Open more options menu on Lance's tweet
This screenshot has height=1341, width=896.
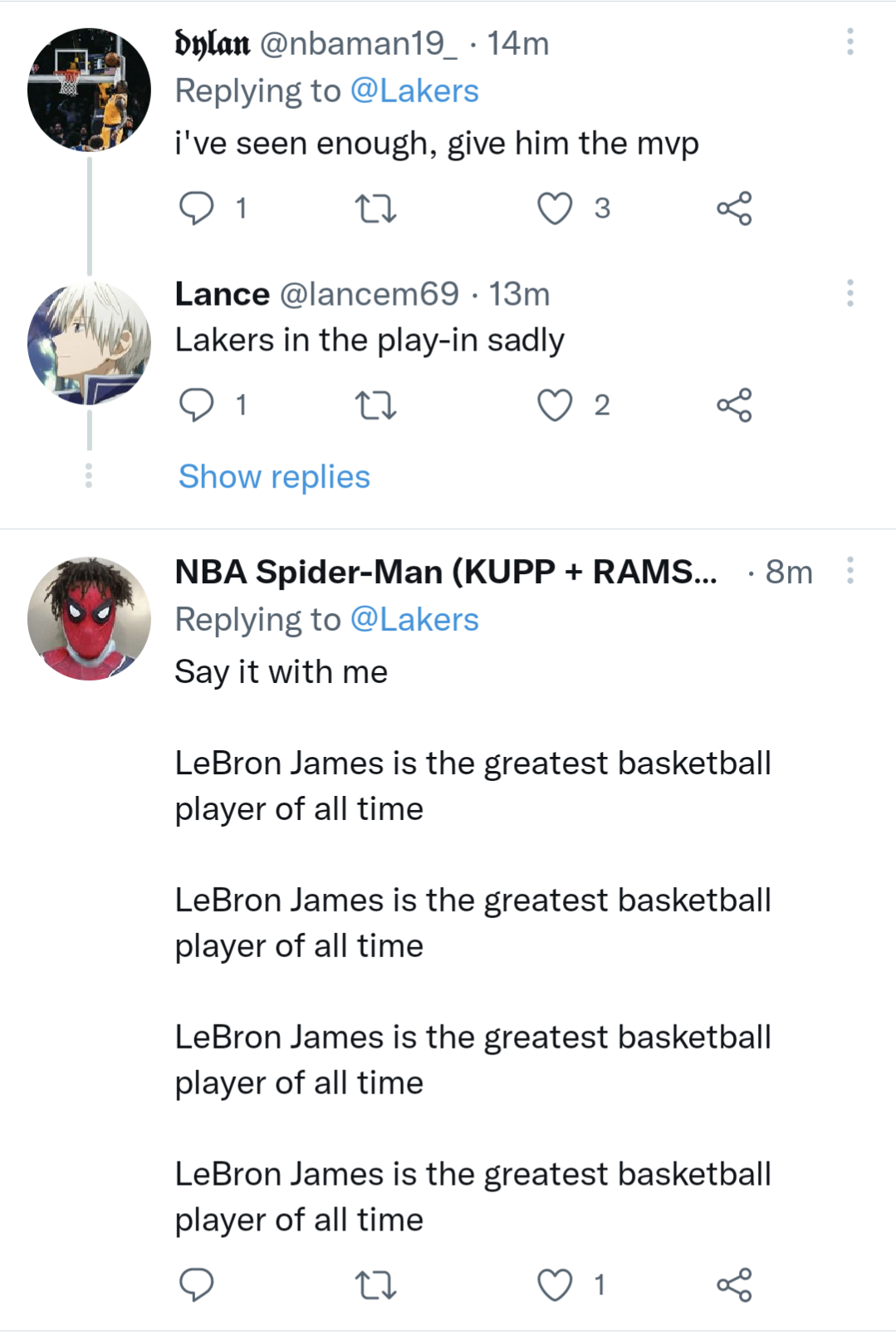coord(849,292)
